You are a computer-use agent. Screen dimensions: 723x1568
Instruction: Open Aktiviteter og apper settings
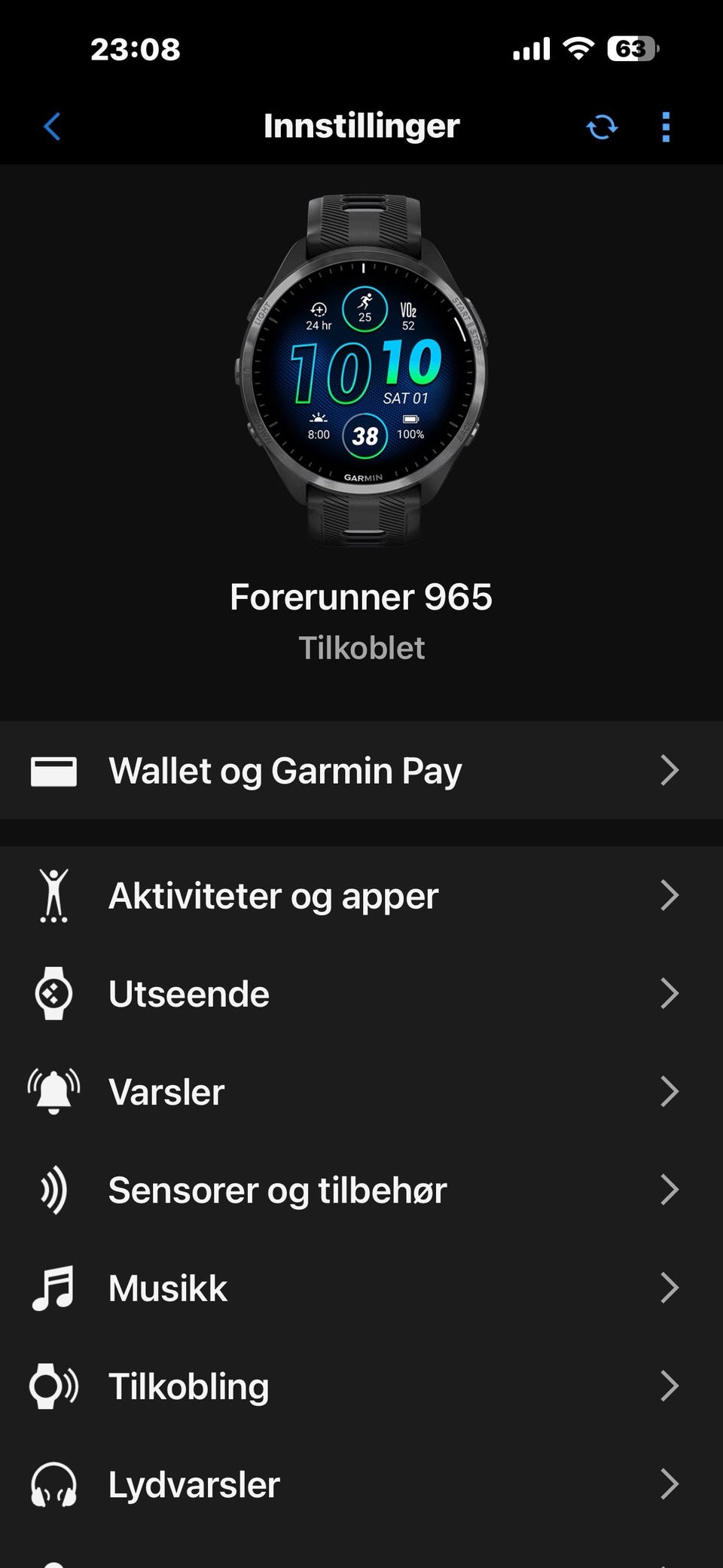pyautogui.click(x=361, y=895)
